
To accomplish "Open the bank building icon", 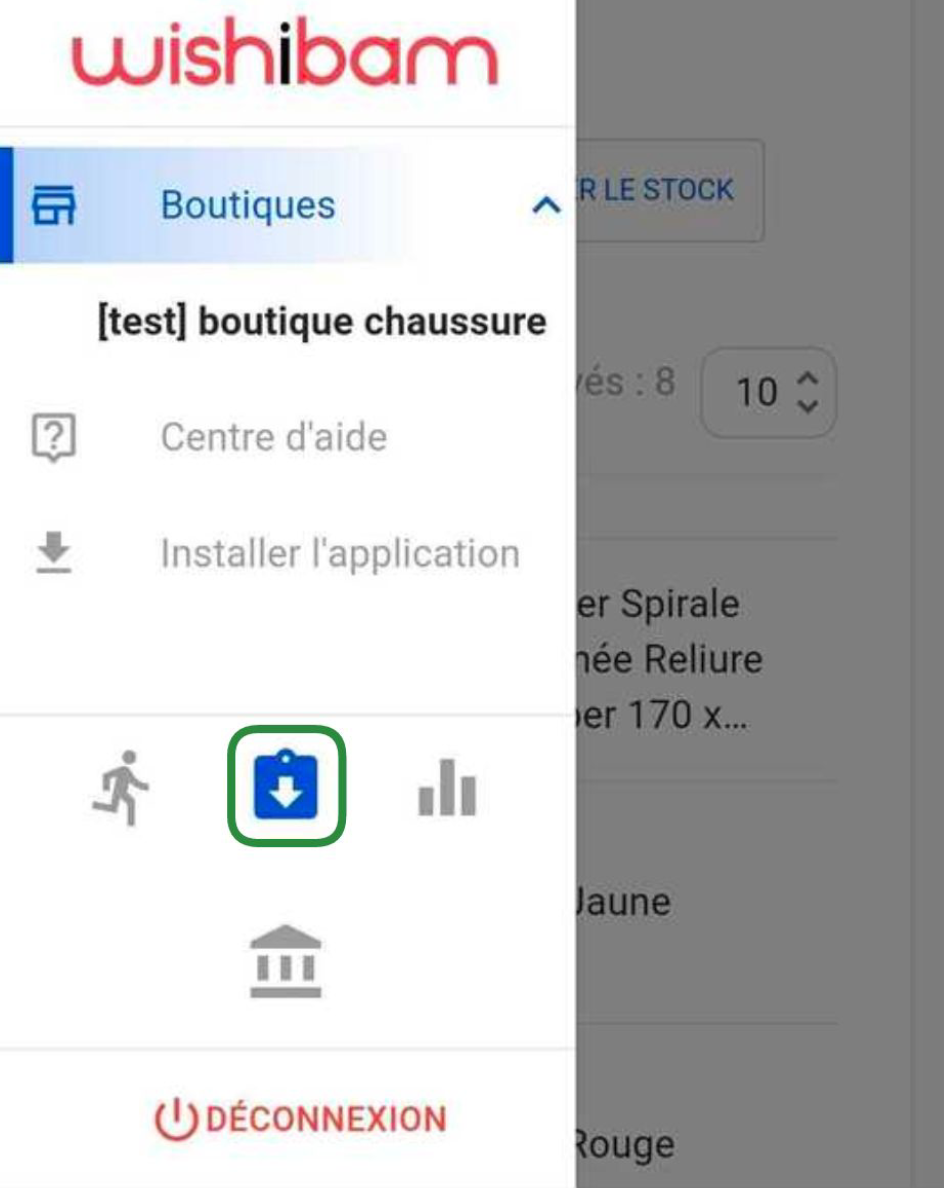I will point(286,962).
